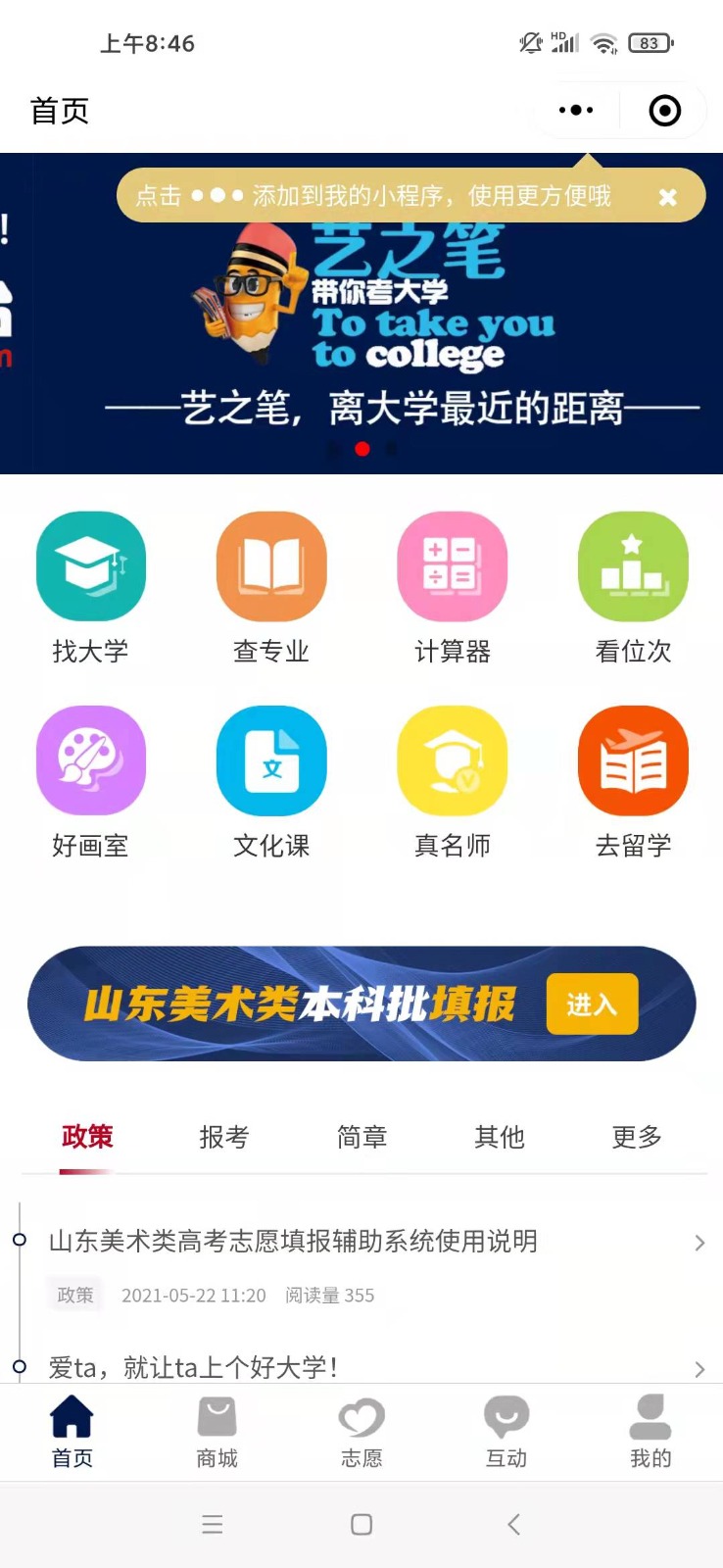Switch to the 简章 tab
Image resolution: width=723 pixels, height=1568 pixels.
[x=361, y=1137]
